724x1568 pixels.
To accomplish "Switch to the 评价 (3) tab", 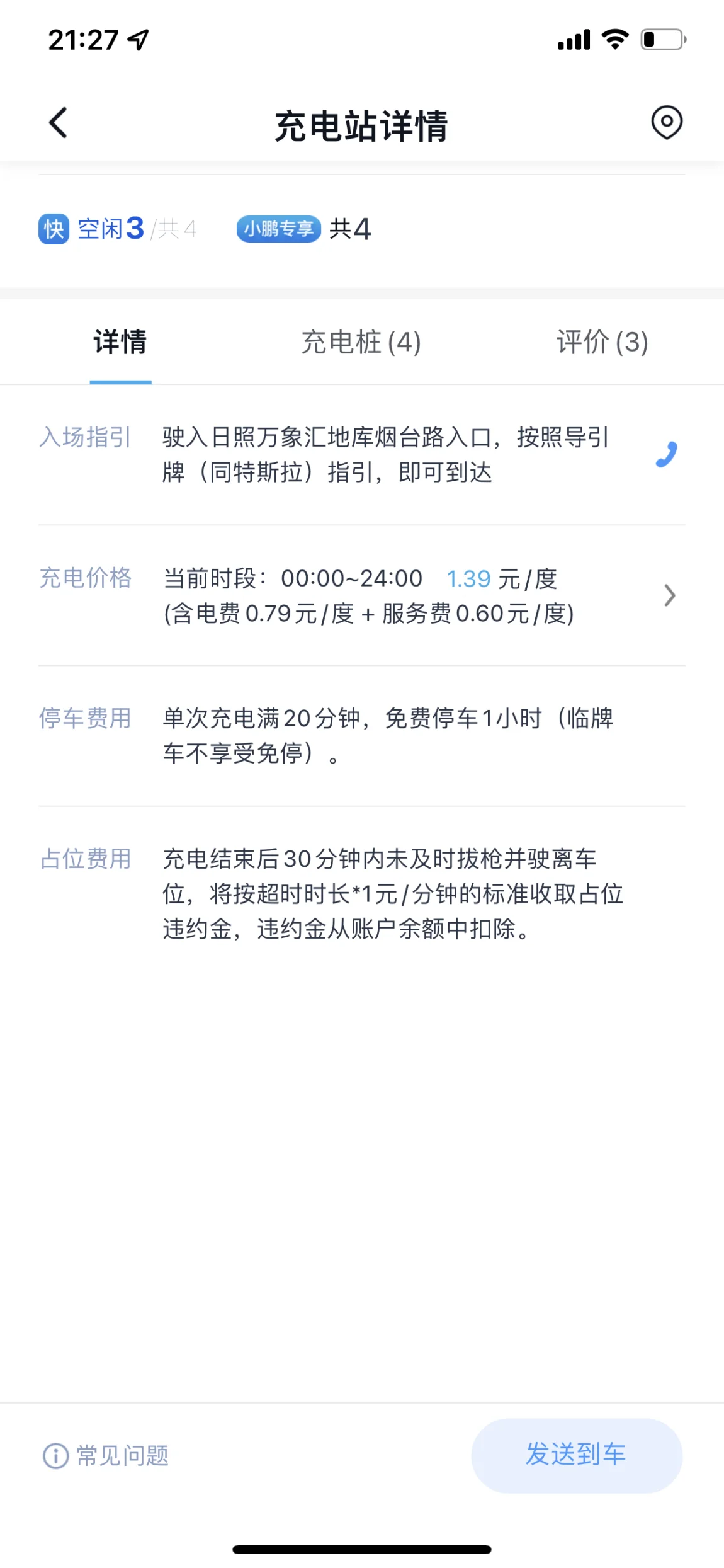I will pos(602,342).
